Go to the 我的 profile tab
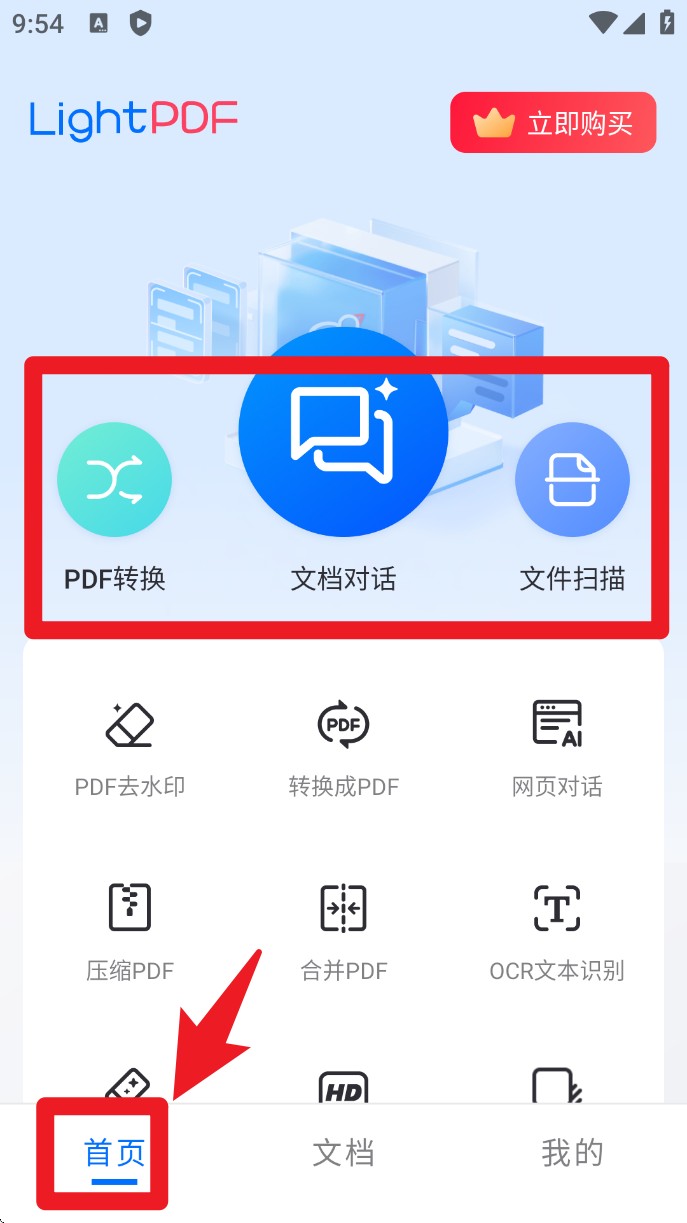The image size is (687, 1223). 572,1153
